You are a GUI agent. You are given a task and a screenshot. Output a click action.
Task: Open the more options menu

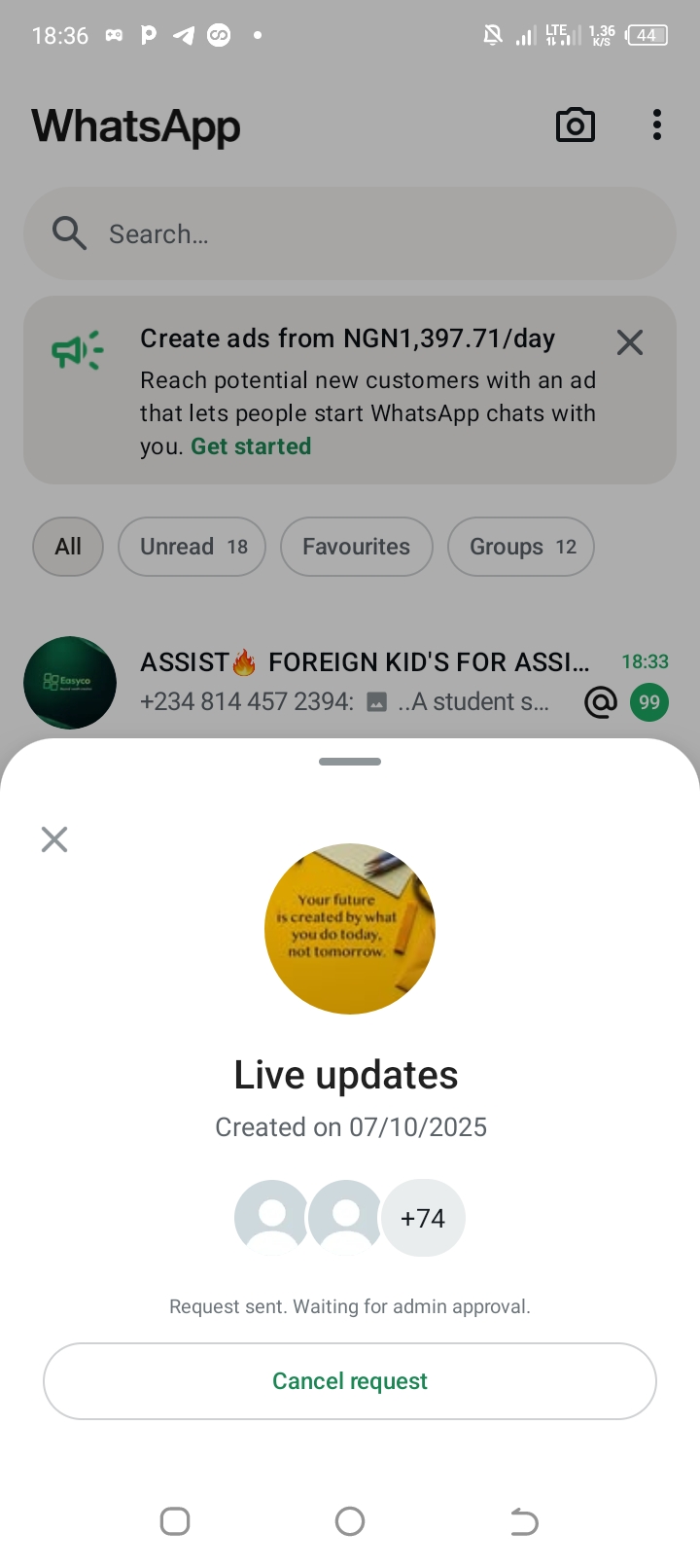657,125
